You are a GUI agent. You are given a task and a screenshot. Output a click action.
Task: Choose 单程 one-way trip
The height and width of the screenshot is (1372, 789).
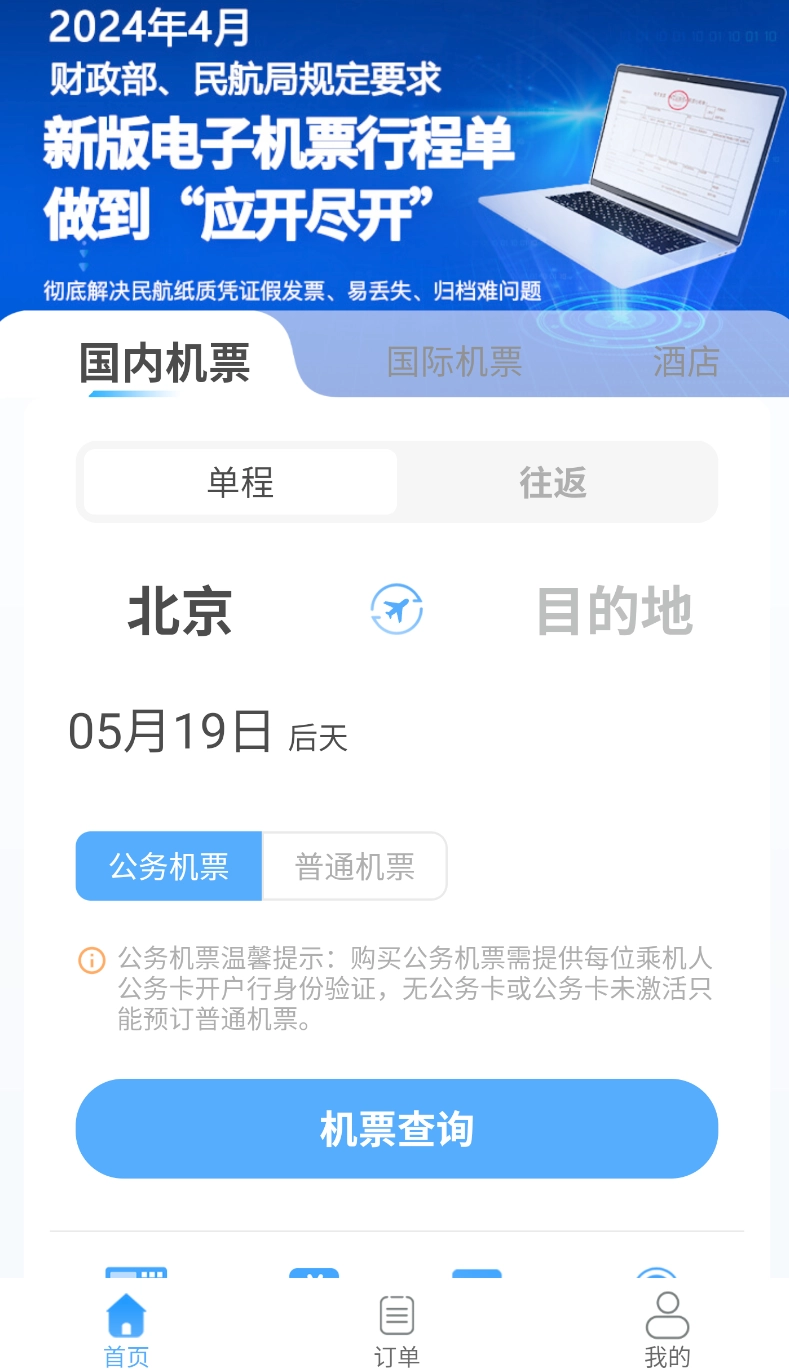tap(240, 483)
